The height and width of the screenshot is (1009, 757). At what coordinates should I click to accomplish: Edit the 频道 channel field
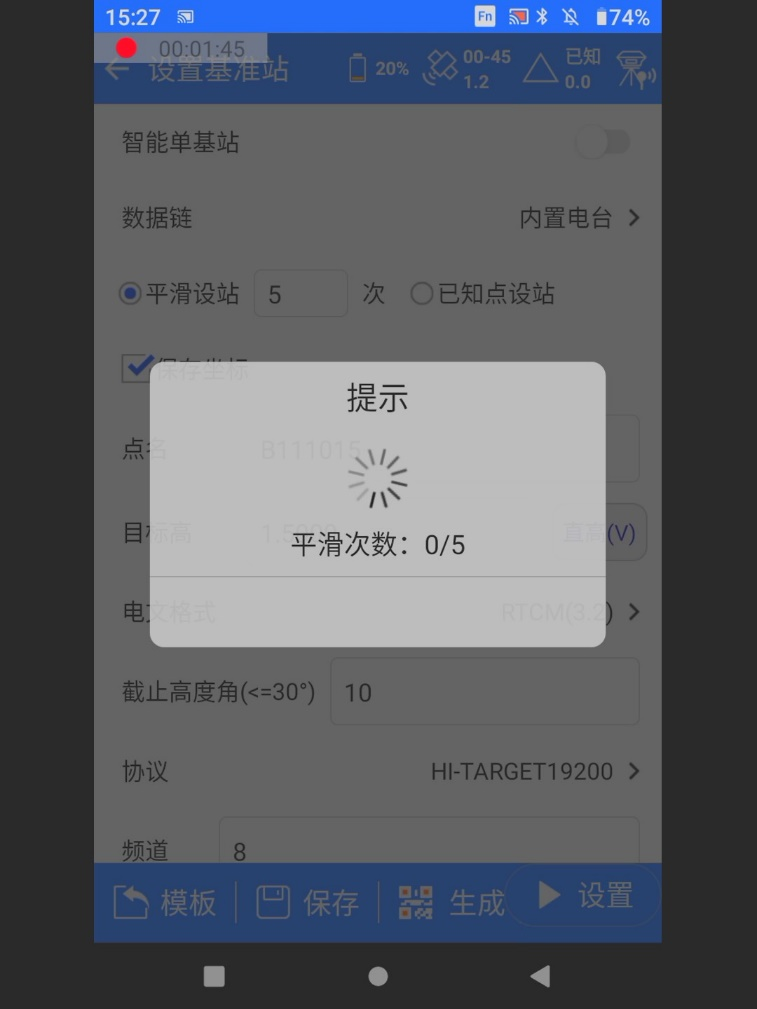(x=428, y=850)
